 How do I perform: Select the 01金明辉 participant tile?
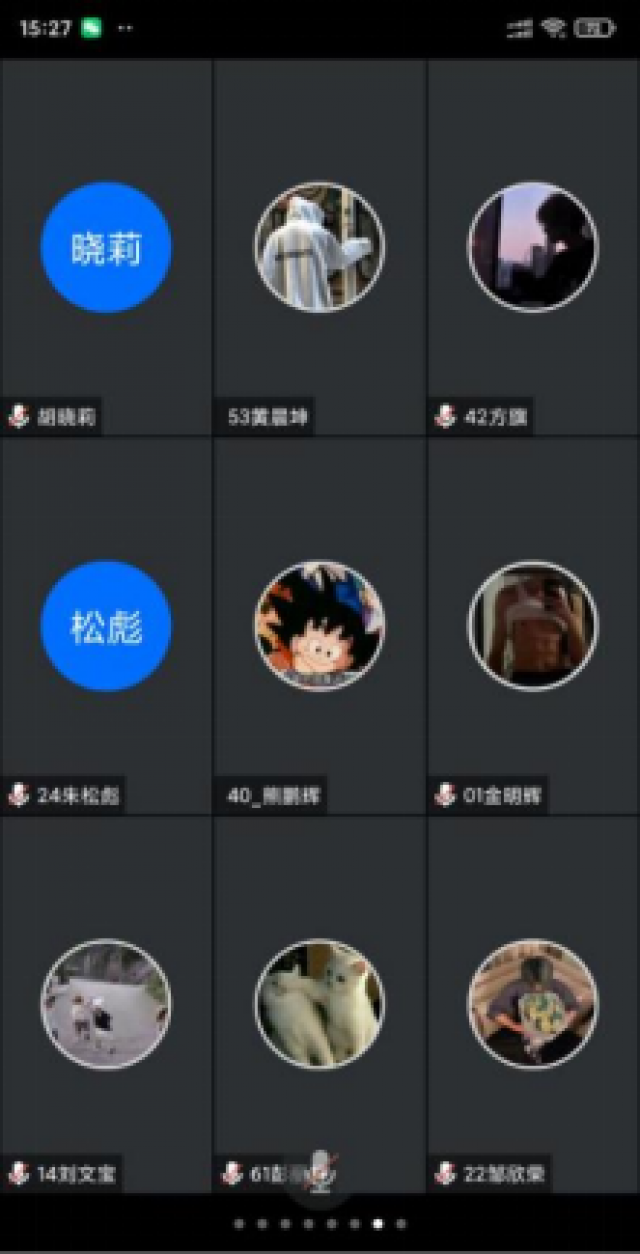click(533, 626)
